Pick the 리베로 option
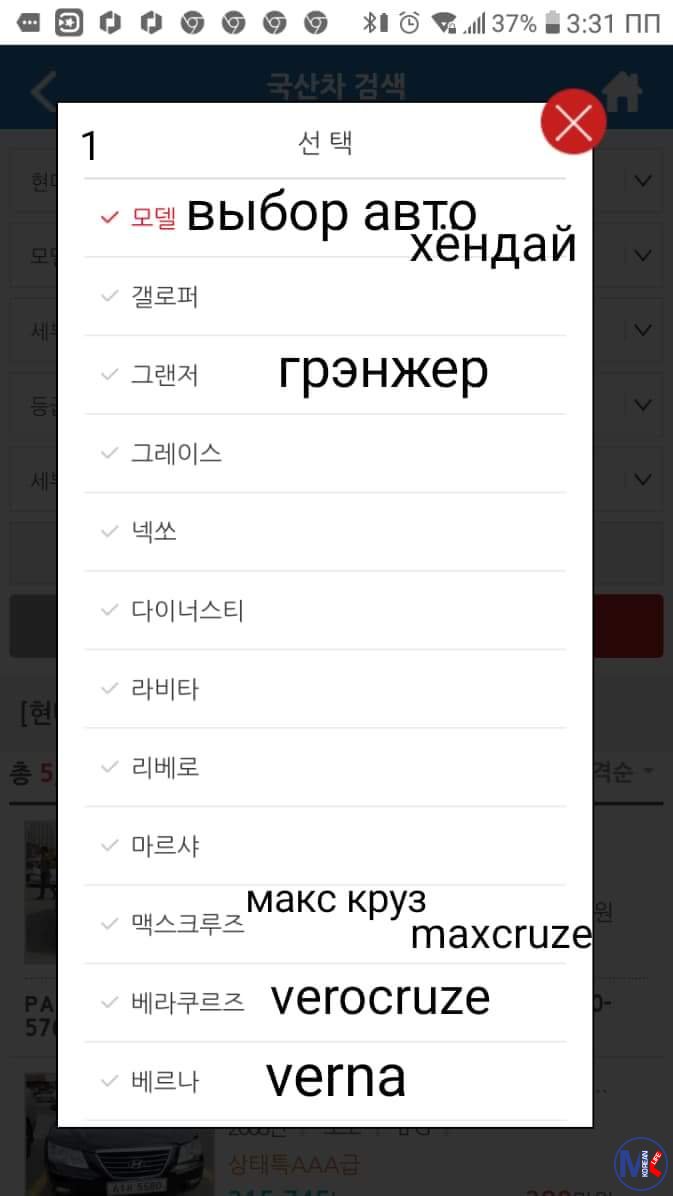 (x=165, y=767)
